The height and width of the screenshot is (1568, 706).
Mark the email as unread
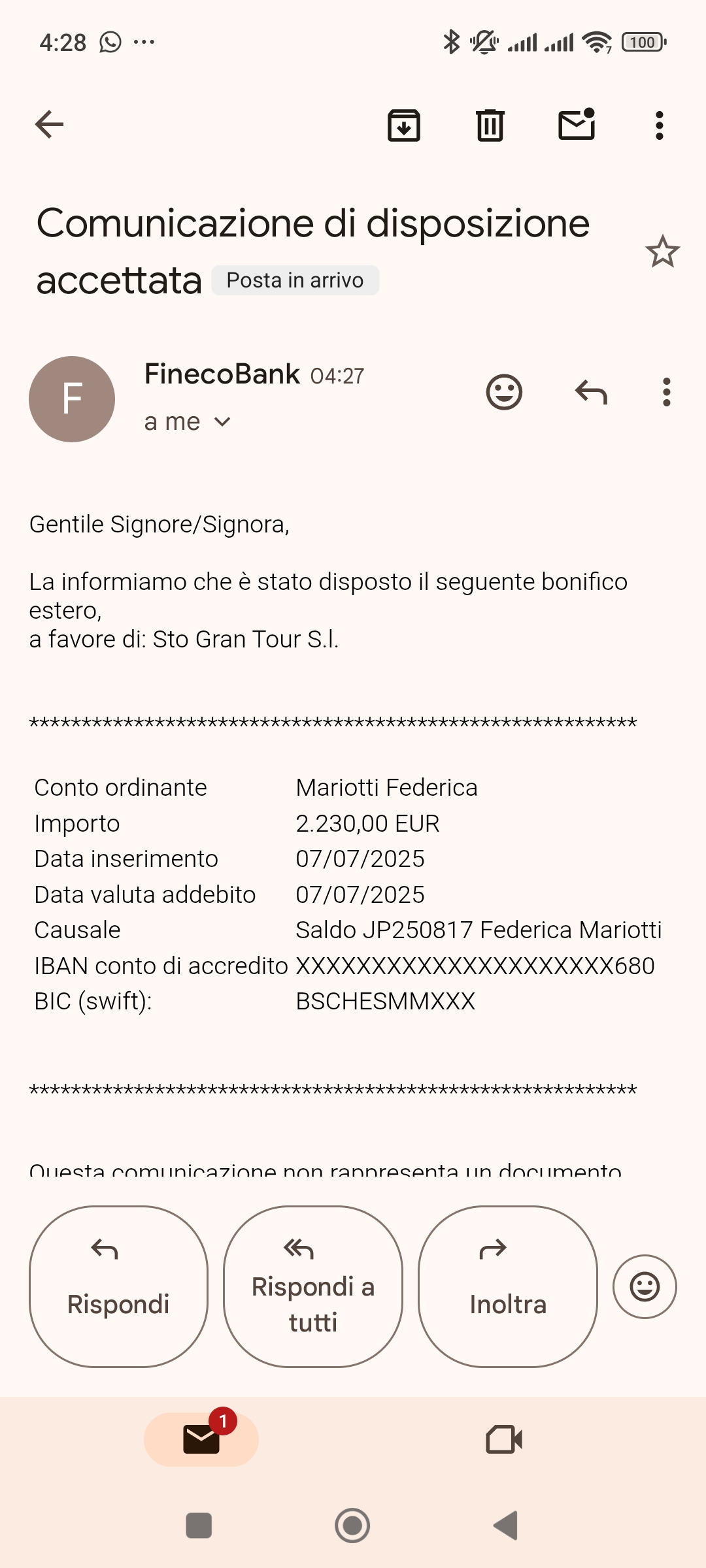coord(577,124)
